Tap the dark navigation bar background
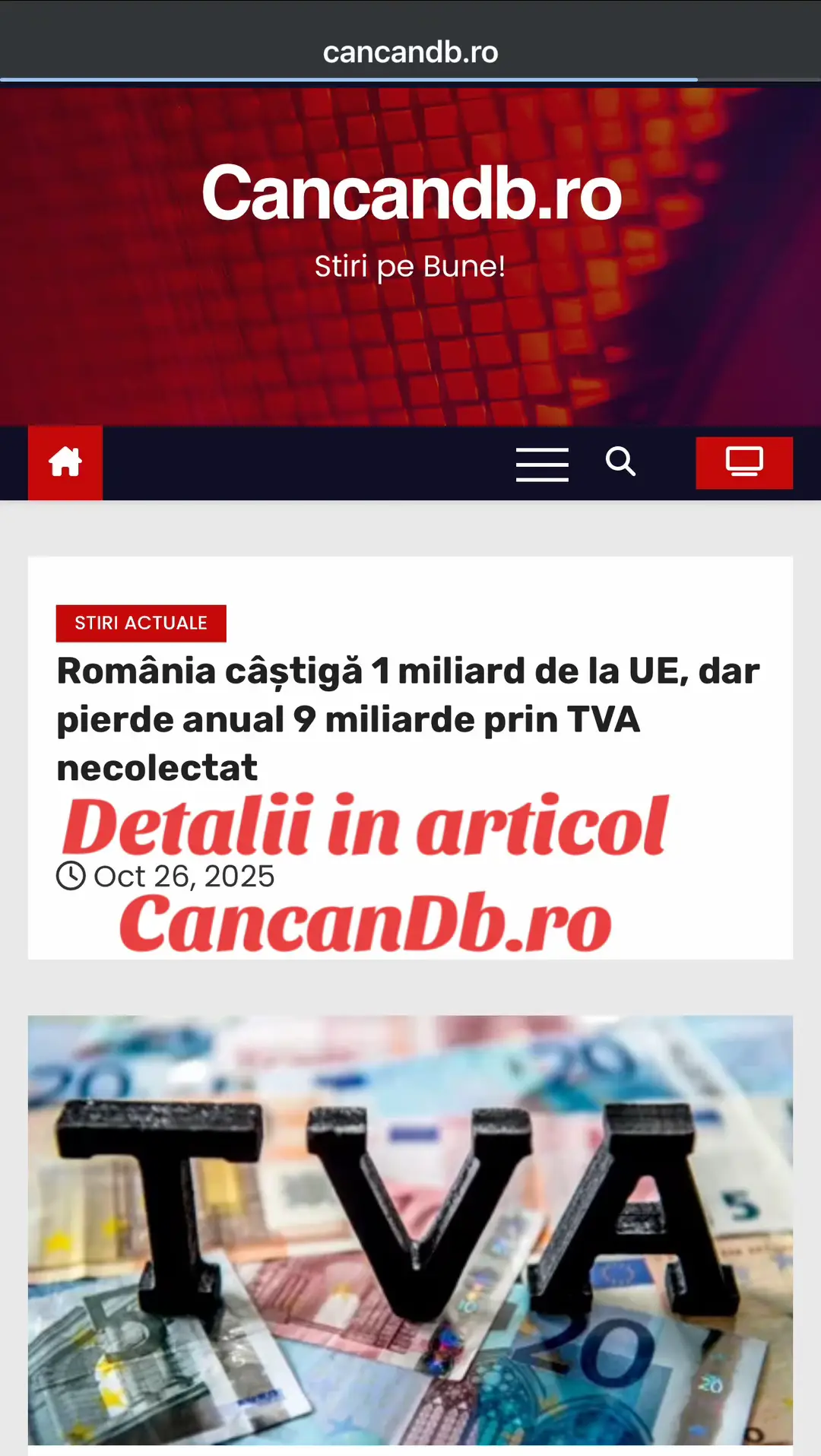This screenshot has width=821, height=1456. pyautogui.click(x=304, y=462)
